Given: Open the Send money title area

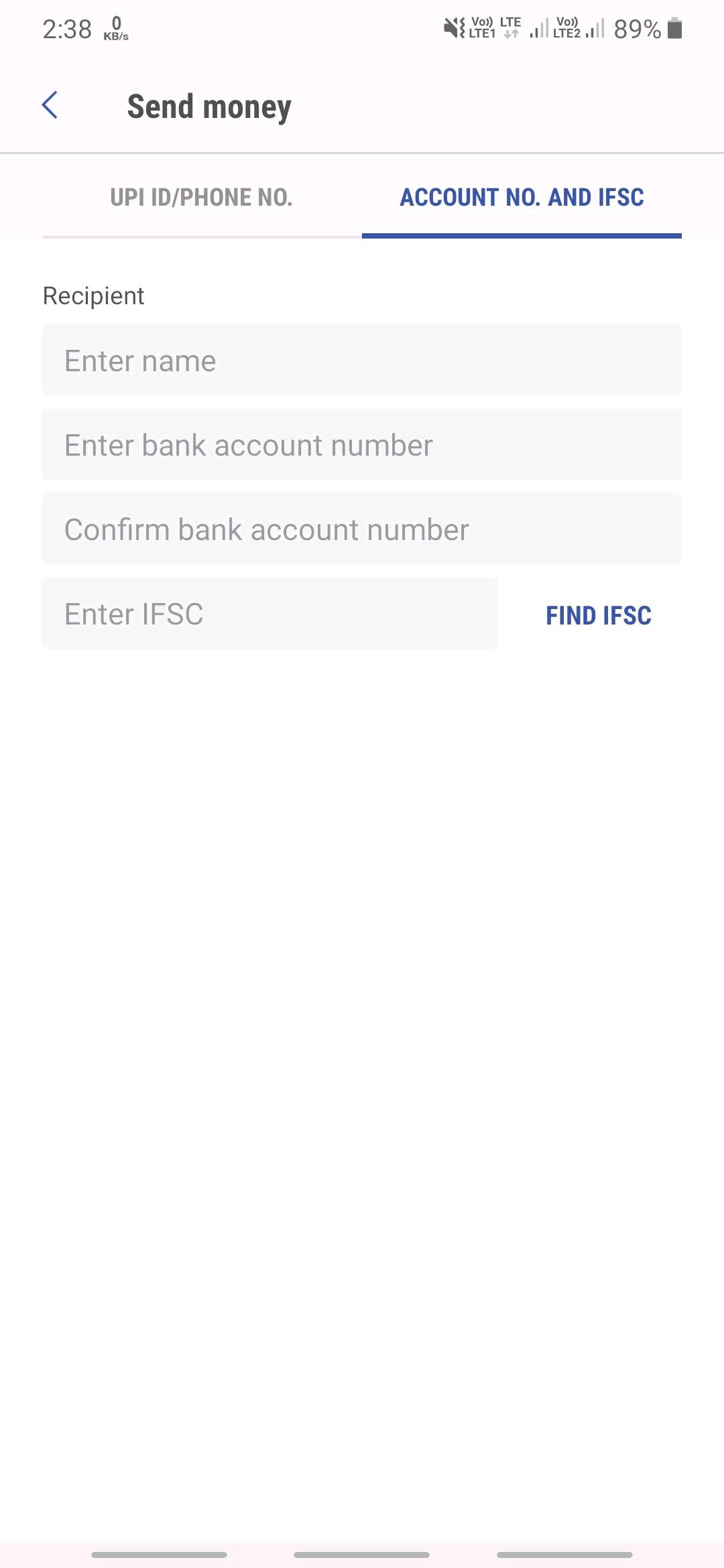Looking at the screenshot, I should click(x=208, y=106).
